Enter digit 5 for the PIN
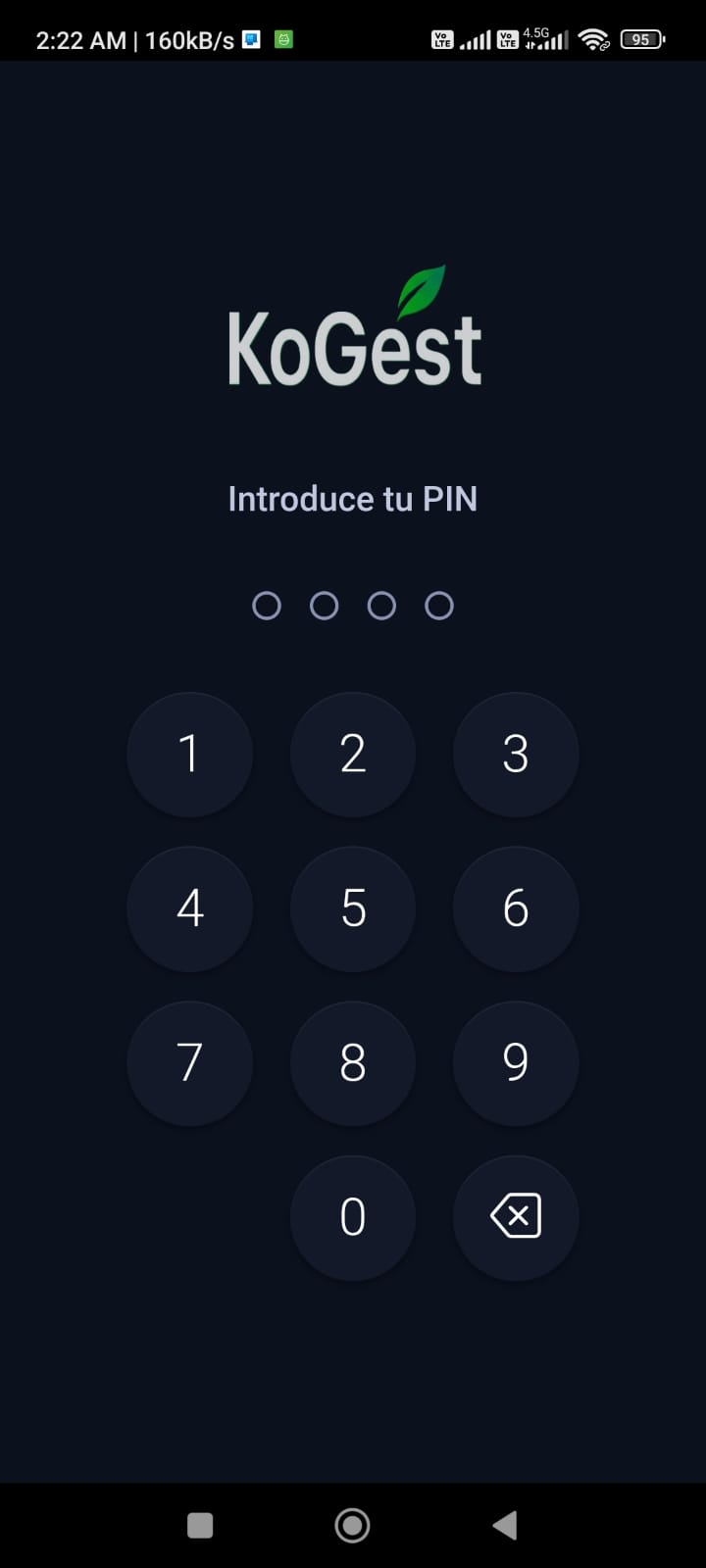The height and width of the screenshot is (1568, 706). pyautogui.click(x=353, y=907)
